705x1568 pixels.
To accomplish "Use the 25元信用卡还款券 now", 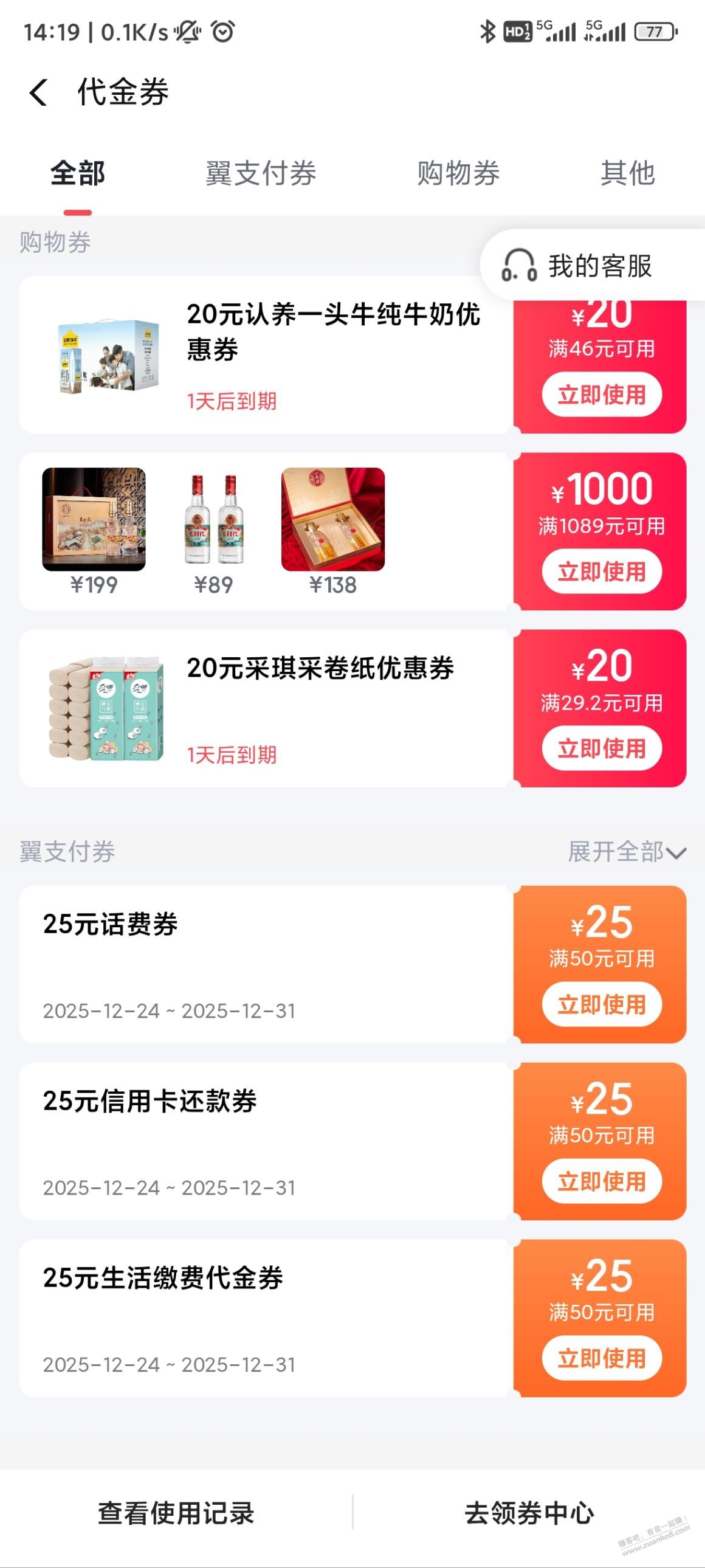I will (601, 1181).
